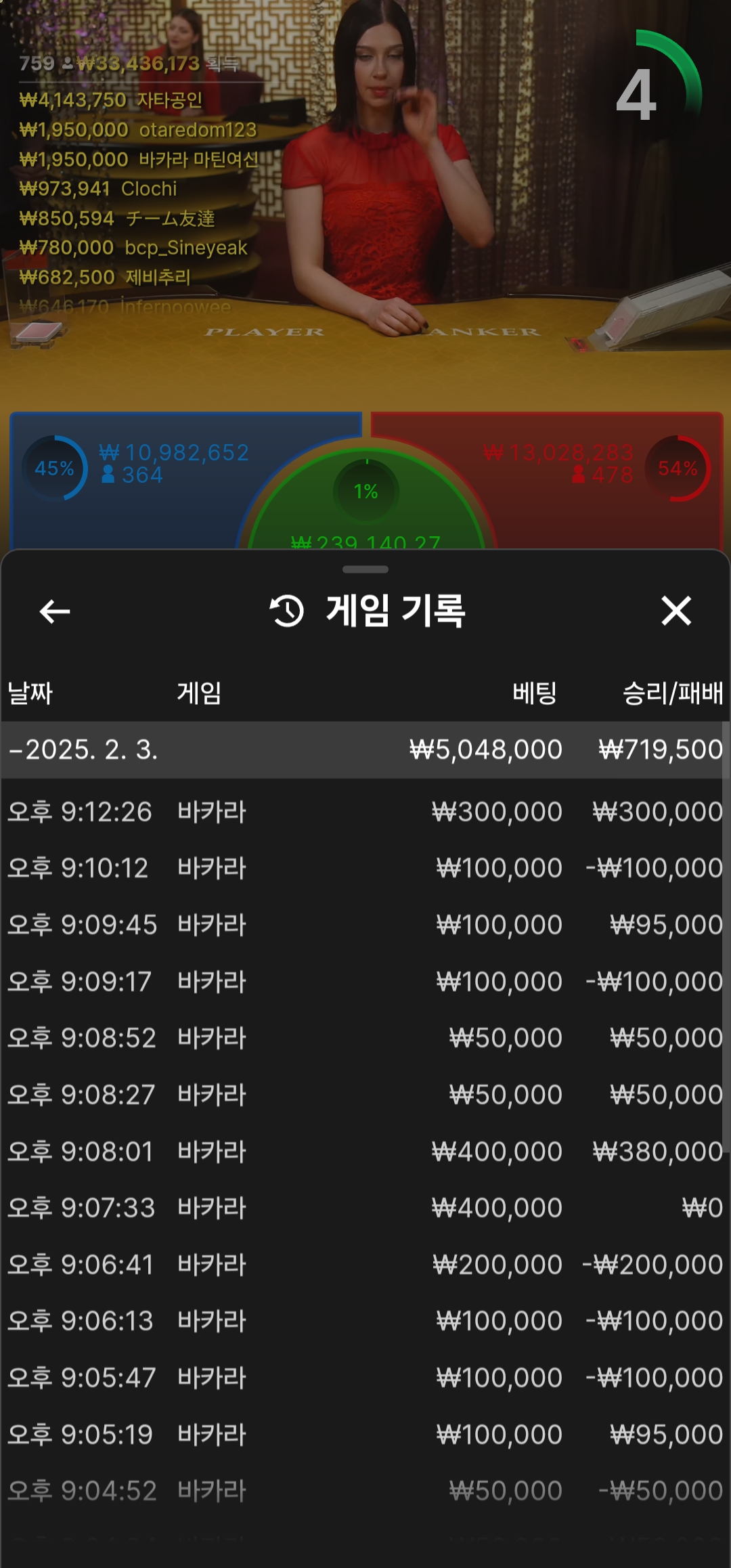Go back from the 게임 기록 panel
The height and width of the screenshot is (1568, 731).
coord(55,611)
